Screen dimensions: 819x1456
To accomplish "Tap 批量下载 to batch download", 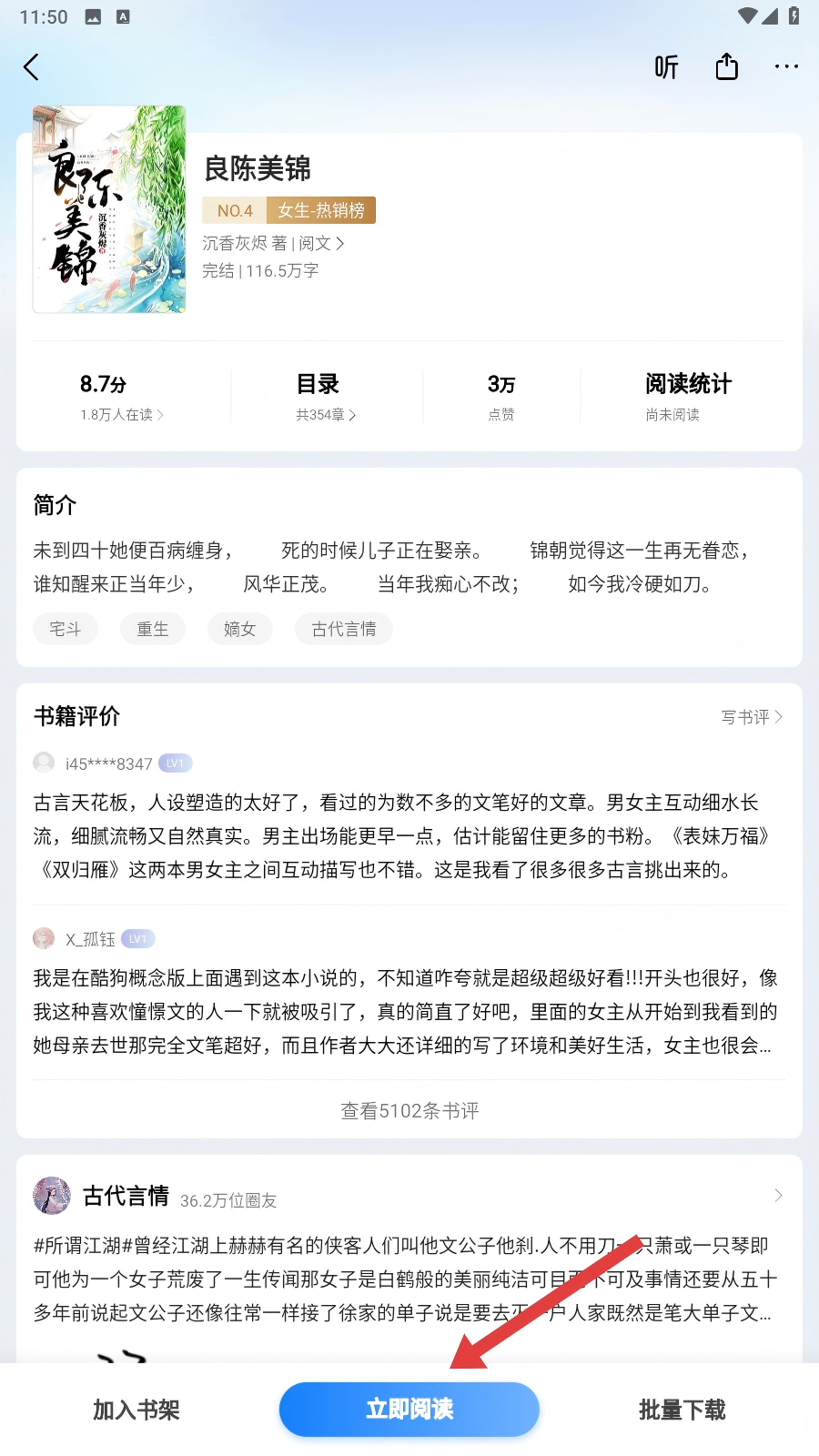I will coord(682,1410).
